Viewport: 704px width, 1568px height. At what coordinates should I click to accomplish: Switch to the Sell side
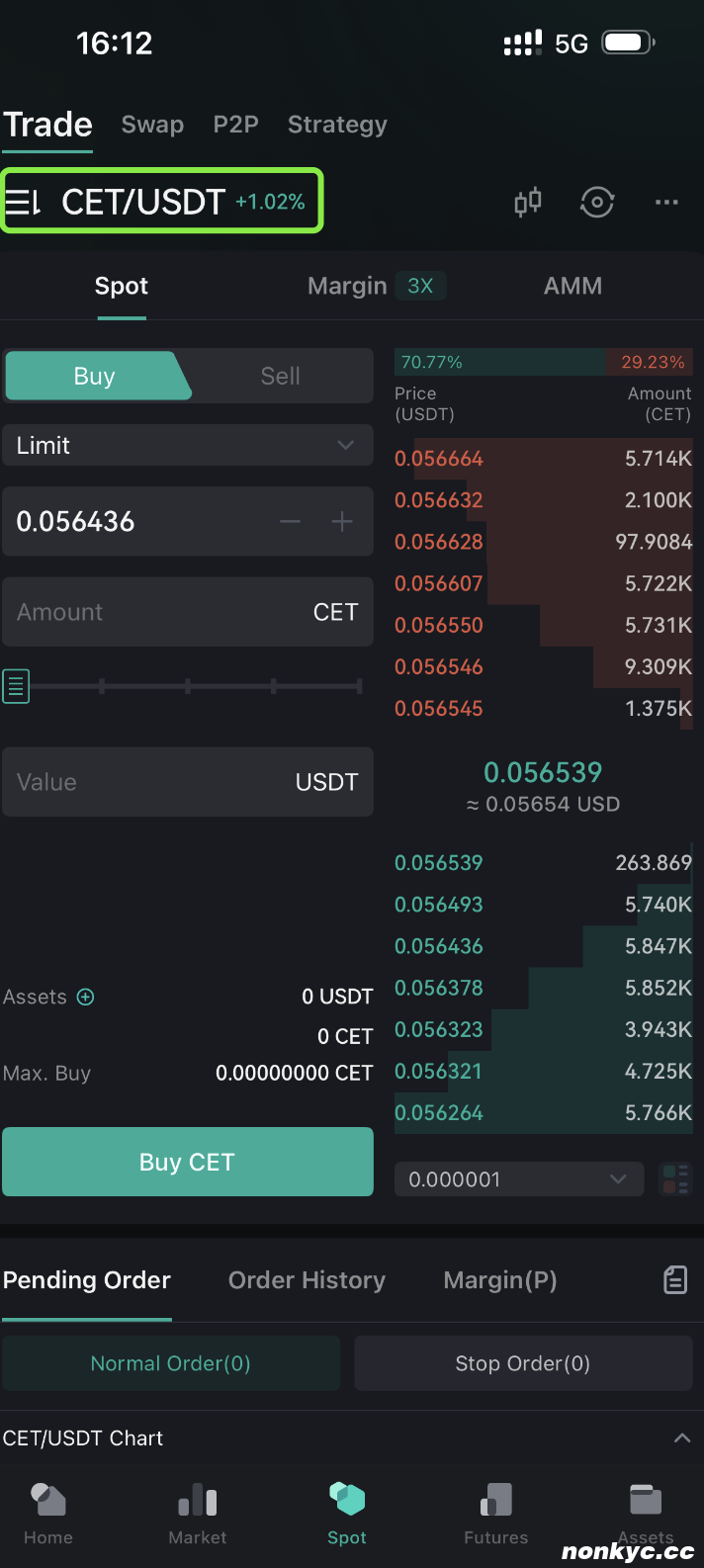coord(280,376)
